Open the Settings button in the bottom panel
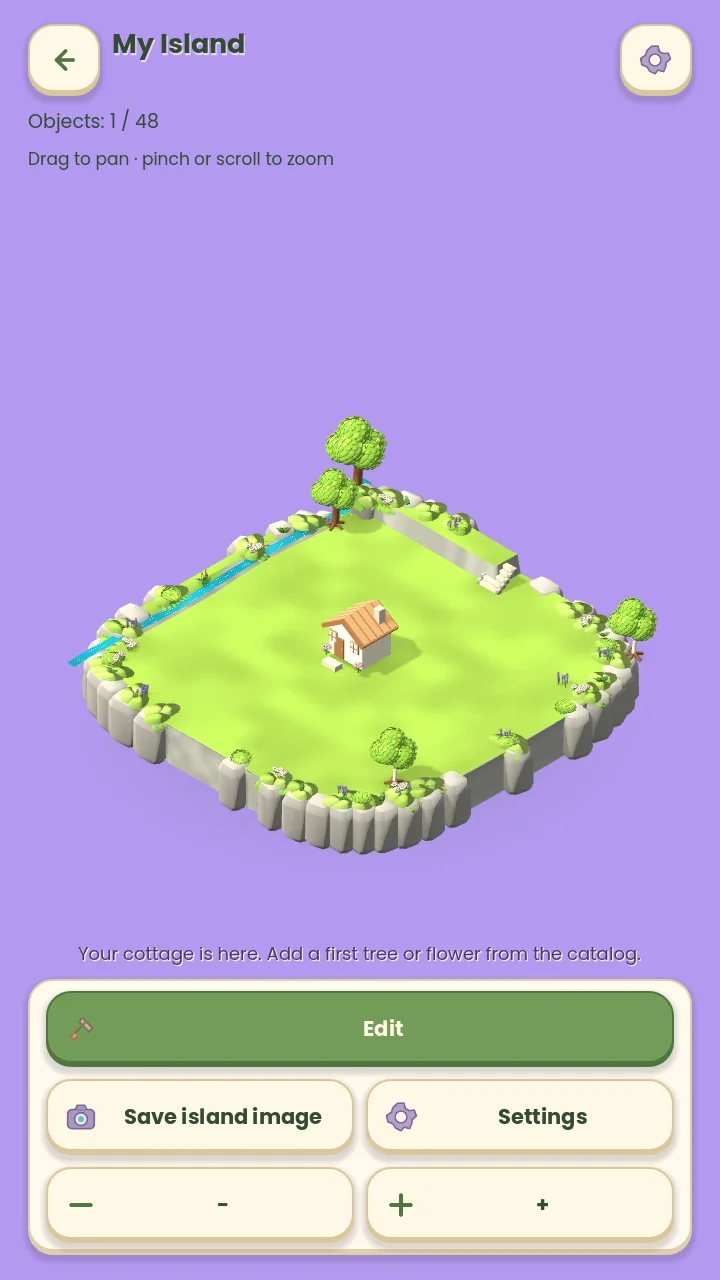720x1280 pixels. pyautogui.click(x=520, y=1116)
